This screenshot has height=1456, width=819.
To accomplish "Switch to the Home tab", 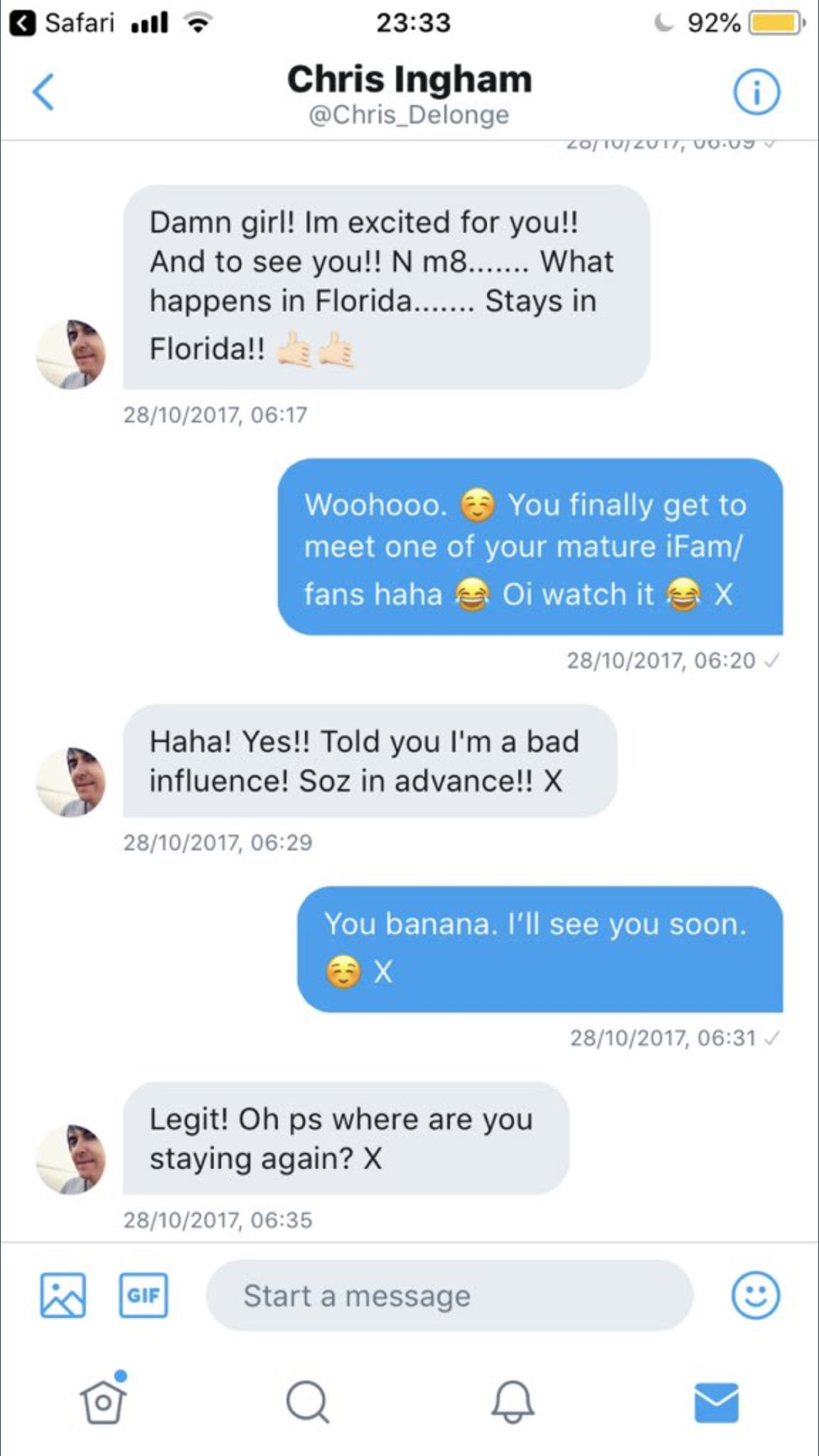I will point(103,1402).
